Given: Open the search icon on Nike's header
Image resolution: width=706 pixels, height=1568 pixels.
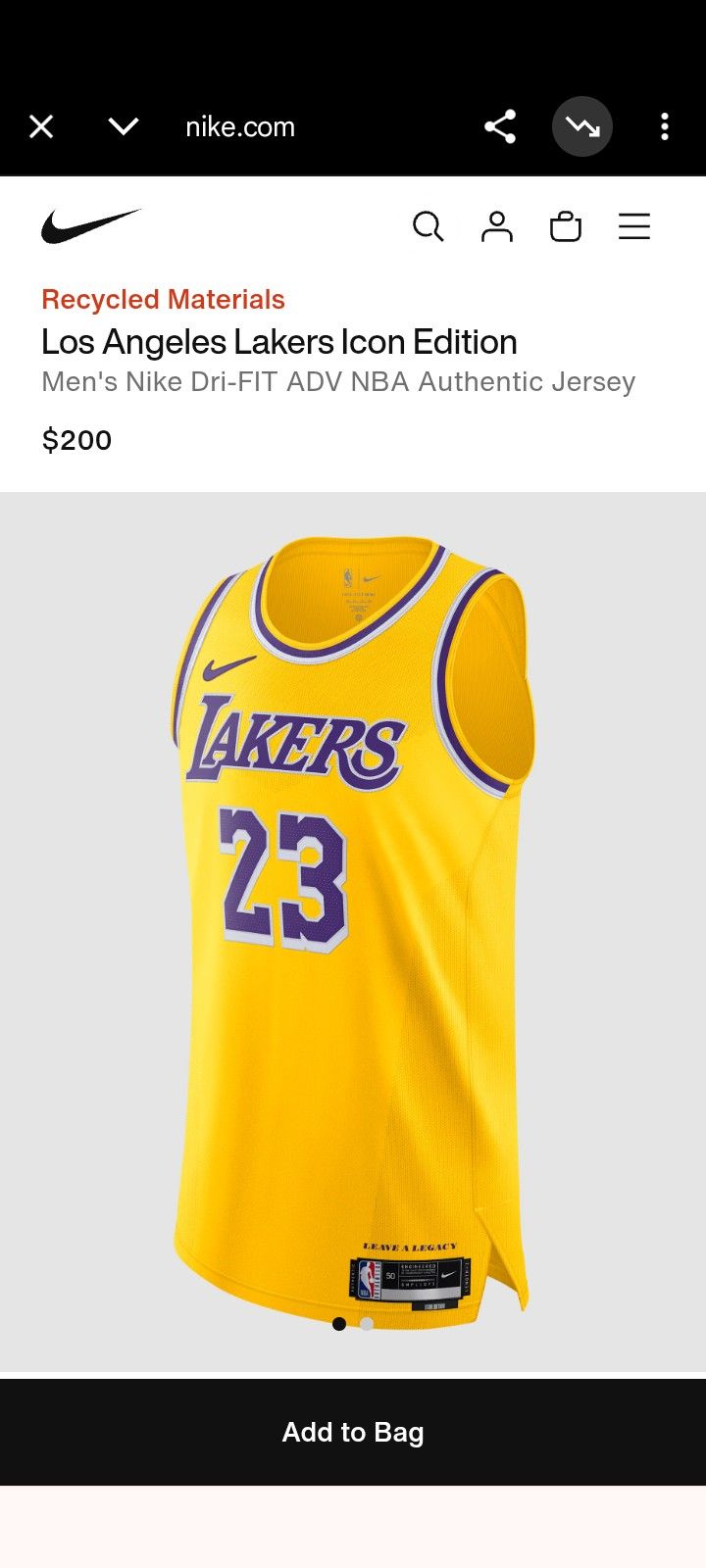Looking at the screenshot, I should click(x=429, y=226).
